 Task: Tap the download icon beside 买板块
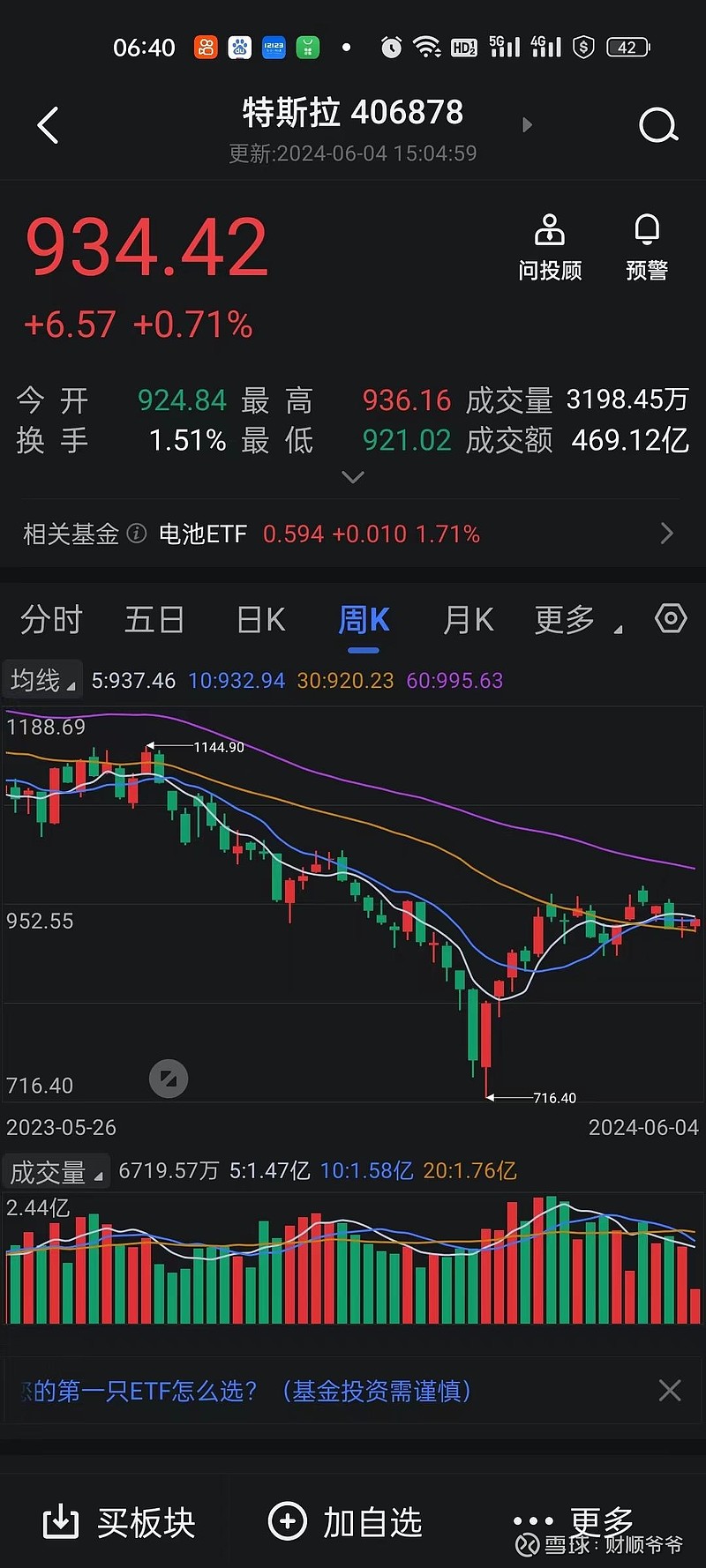click(58, 1520)
